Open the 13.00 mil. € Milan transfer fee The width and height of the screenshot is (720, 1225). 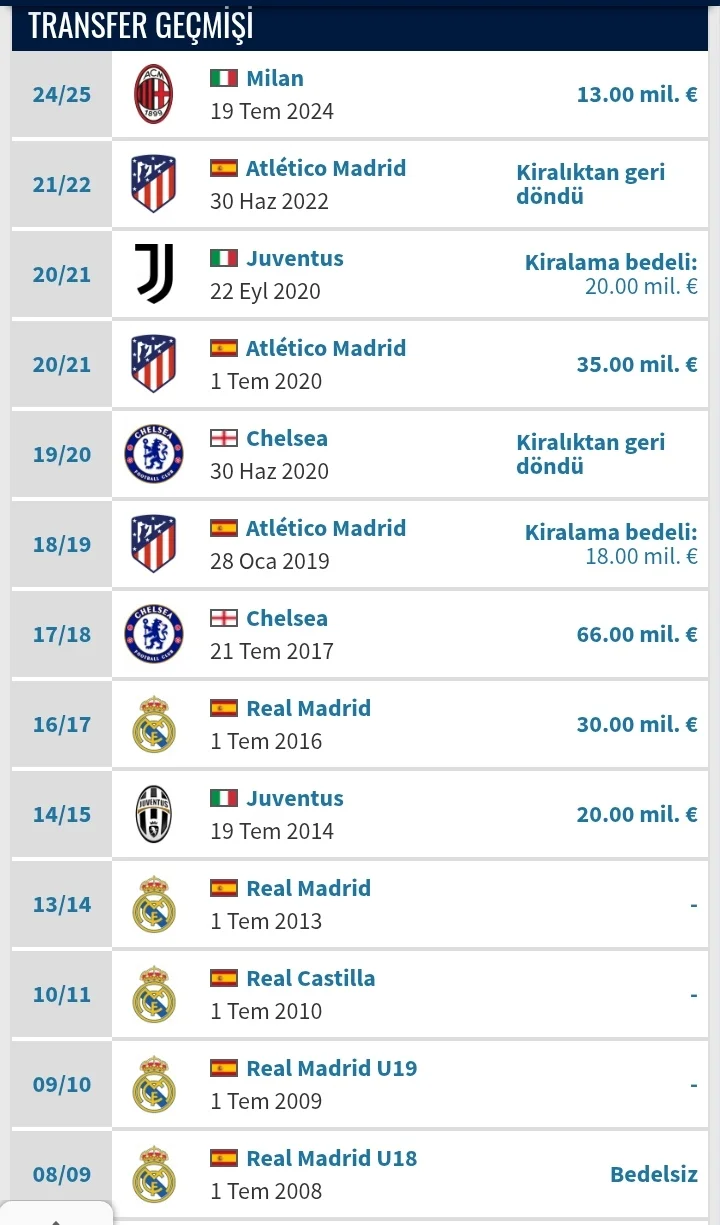point(636,95)
